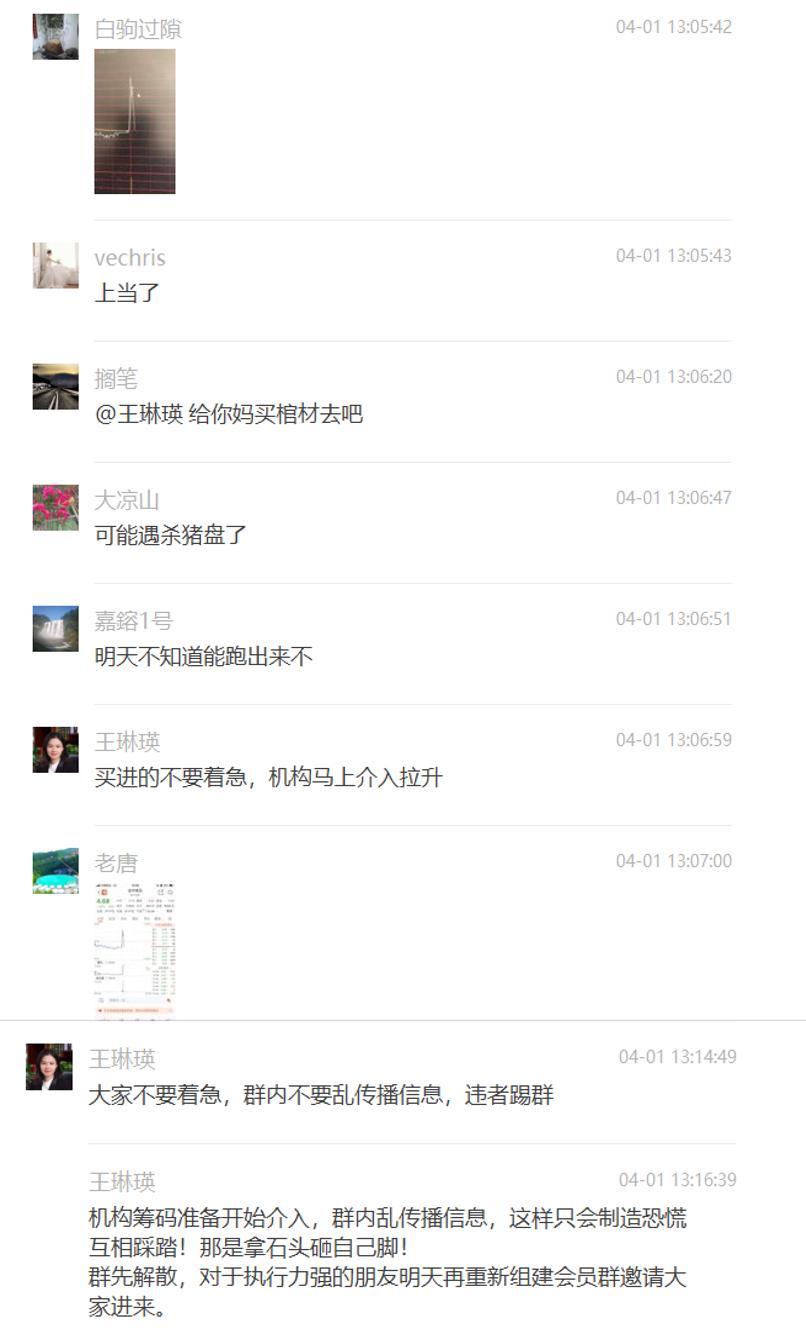The height and width of the screenshot is (1340, 806).
Task: Click vechris's wedding photo avatar
Action: (55, 265)
